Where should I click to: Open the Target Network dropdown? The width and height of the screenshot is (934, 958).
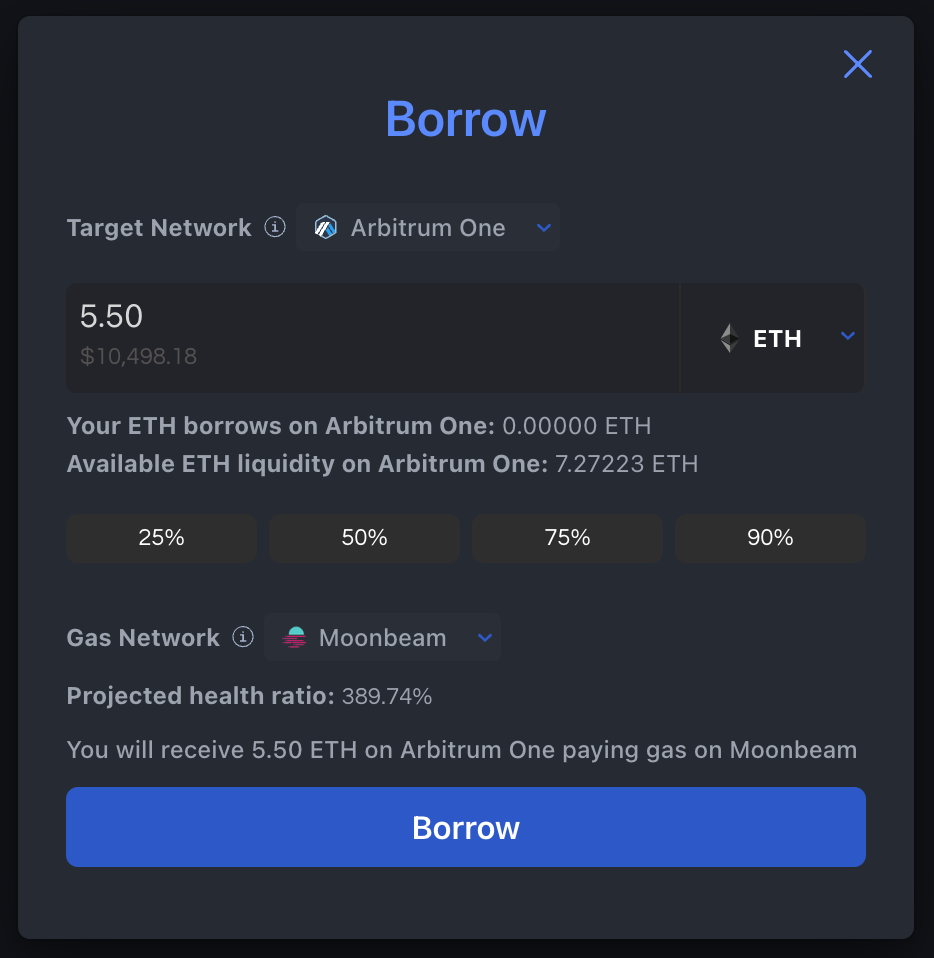point(427,228)
